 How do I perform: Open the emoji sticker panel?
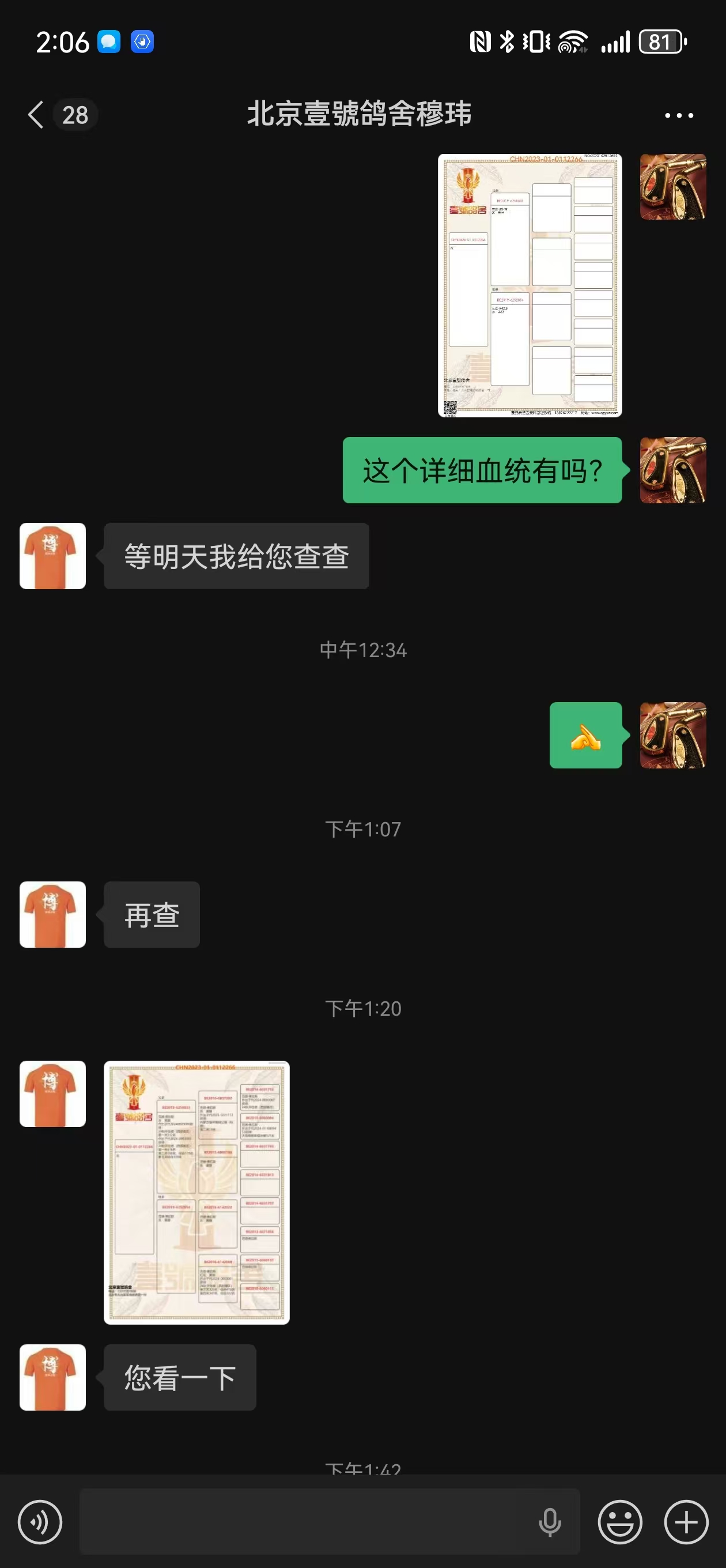(619, 1522)
